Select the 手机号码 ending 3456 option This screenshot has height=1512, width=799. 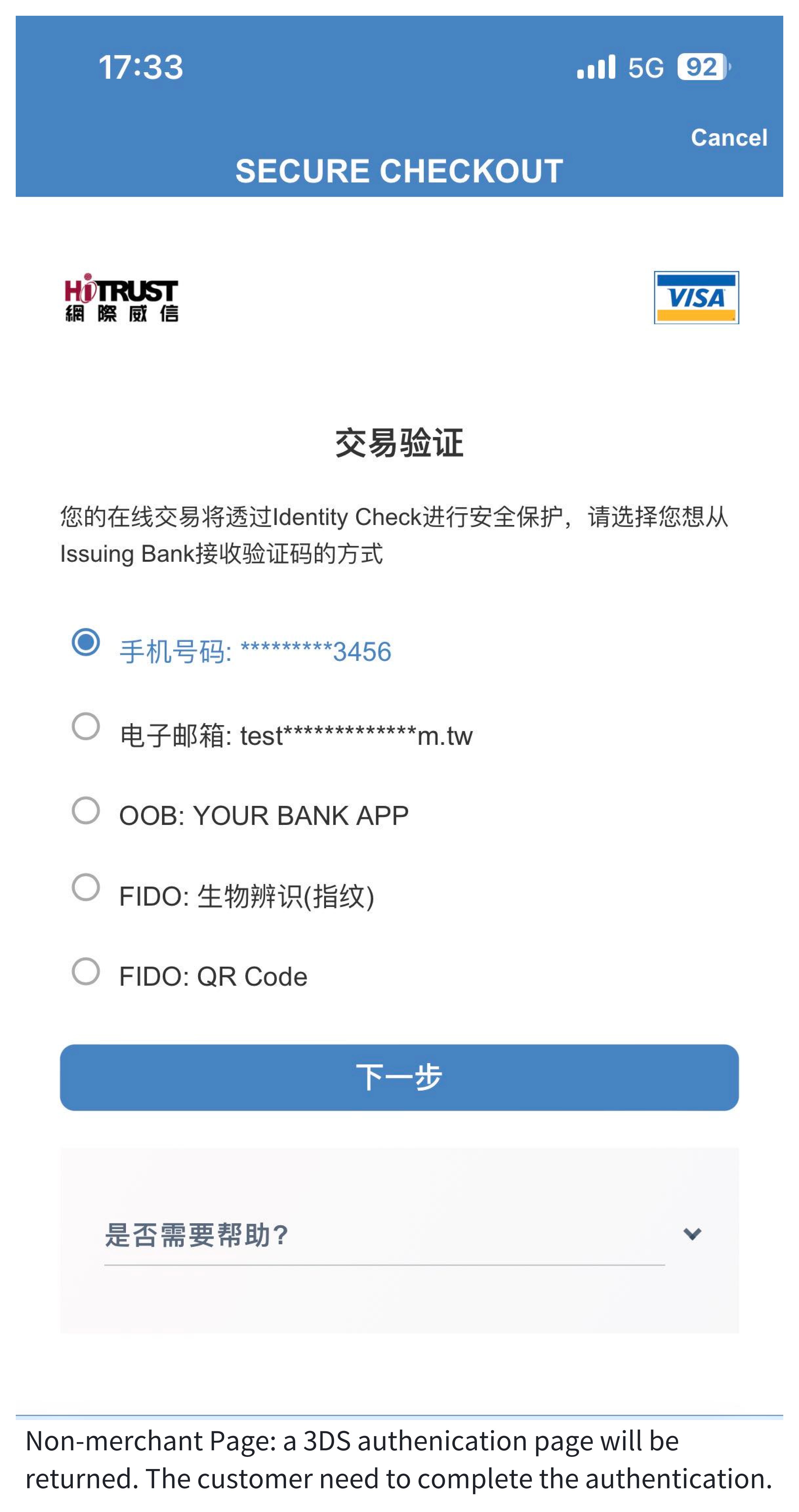click(x=86, y=642)
